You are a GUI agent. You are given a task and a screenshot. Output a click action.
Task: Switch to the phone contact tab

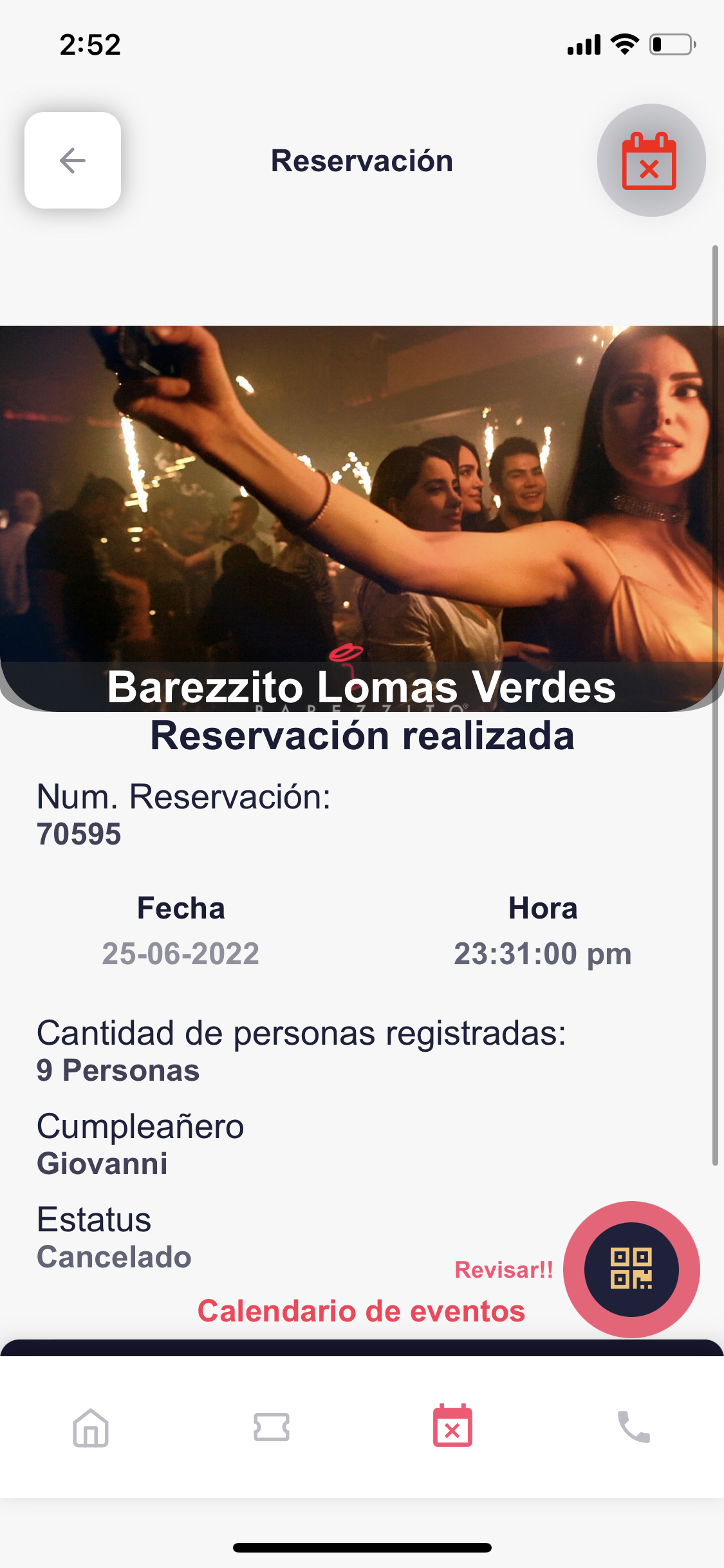633,1427
